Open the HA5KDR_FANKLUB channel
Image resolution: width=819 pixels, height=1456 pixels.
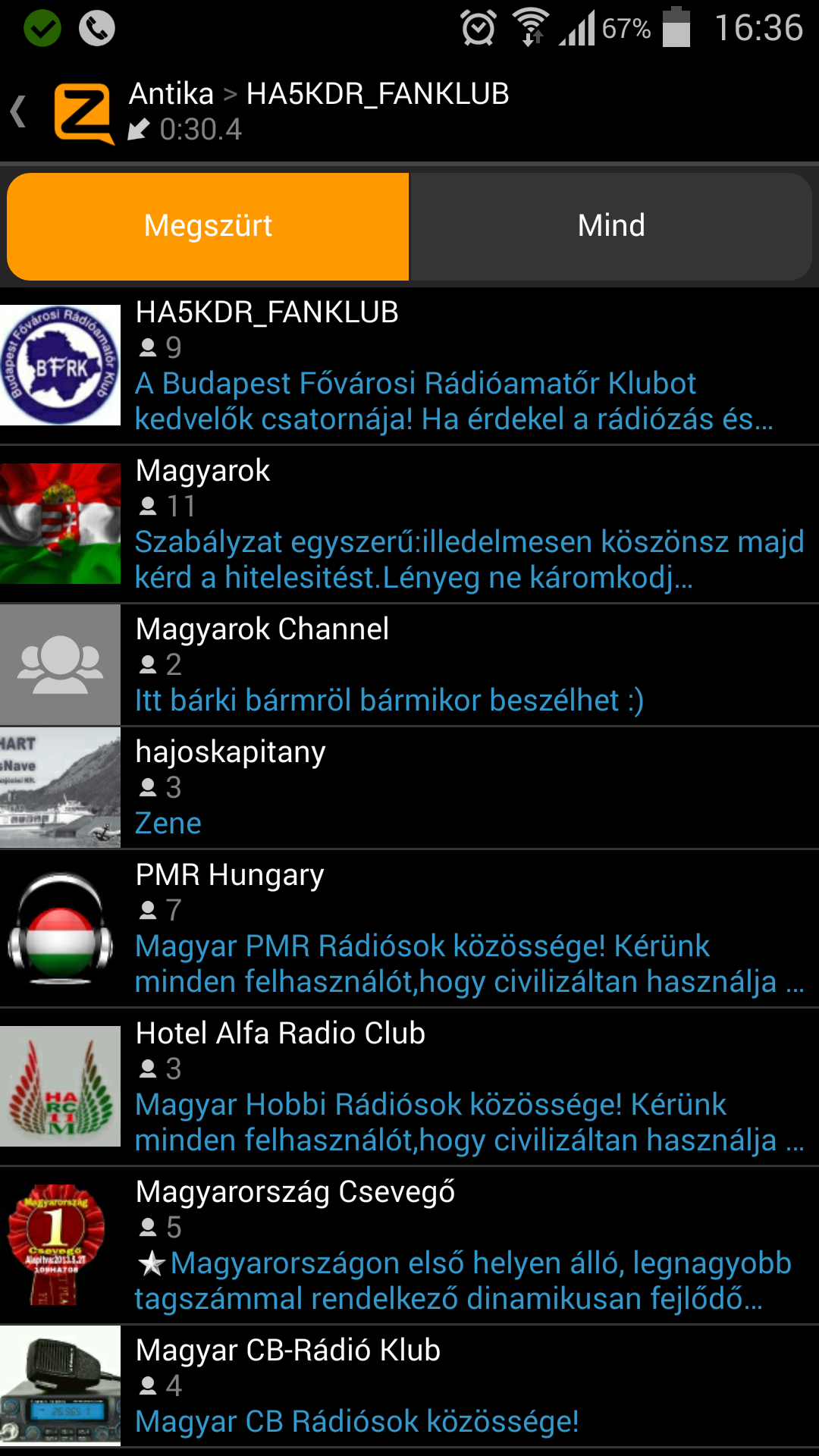click(x=409, y=366)
